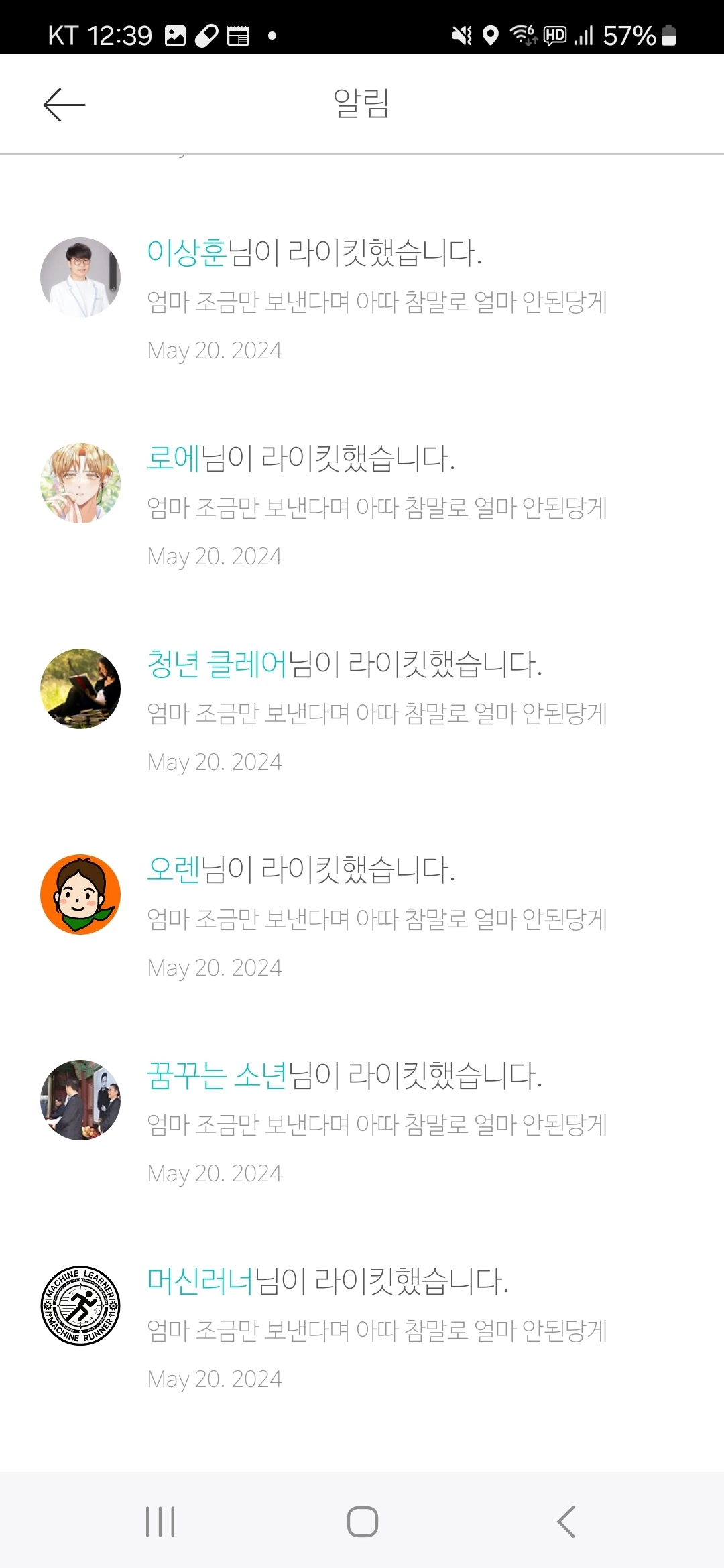This screenshot has width=724, height=1568.
Task: Open recent apps from the navigation bar
Action: 160,1521
